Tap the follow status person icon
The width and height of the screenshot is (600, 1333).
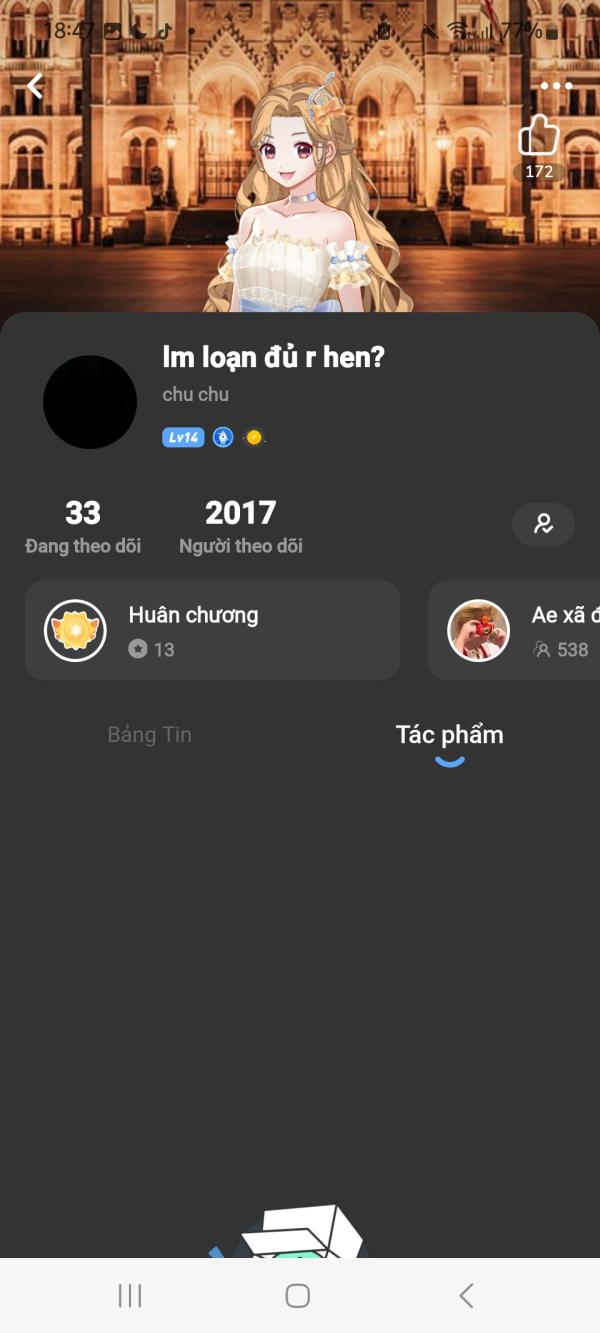click(543, 524)
